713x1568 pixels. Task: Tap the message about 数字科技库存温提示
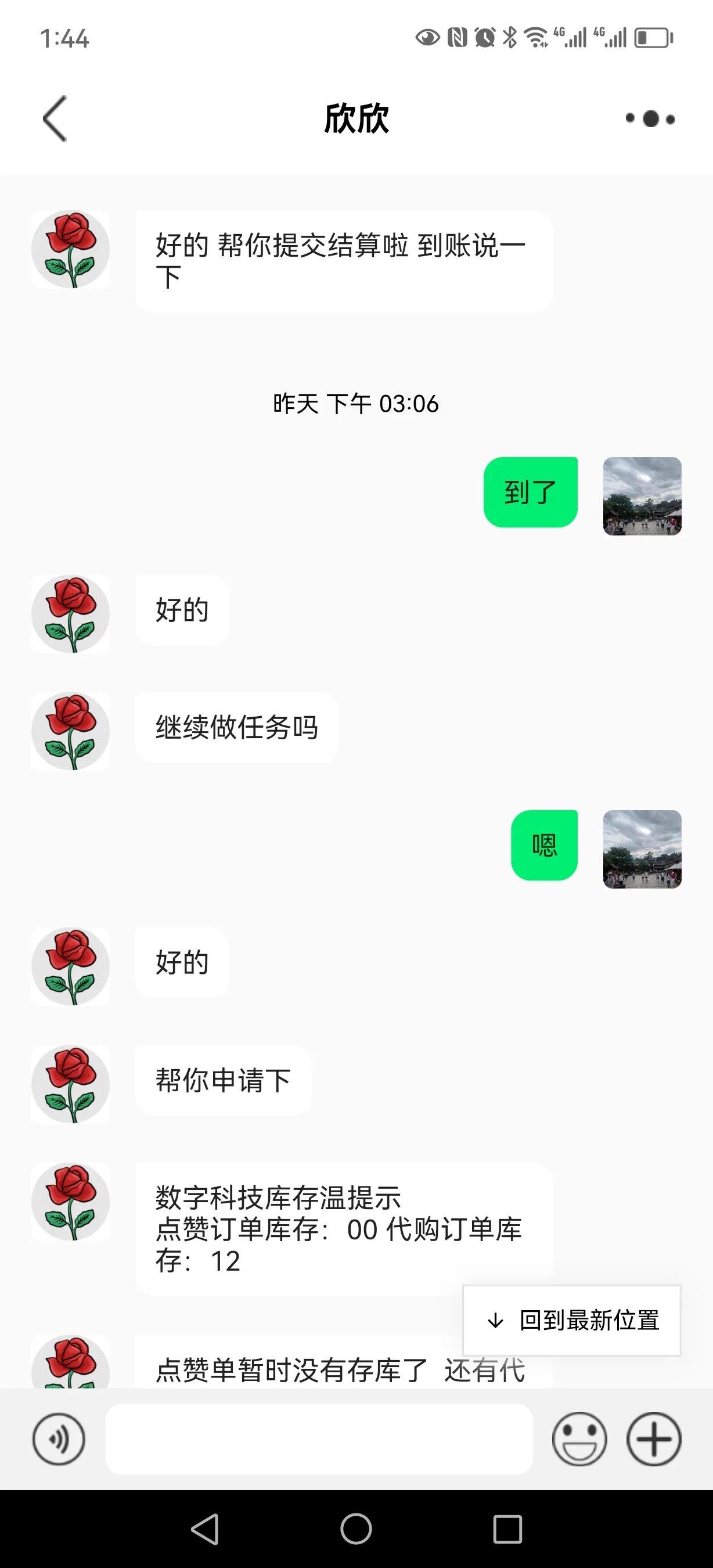[x=341, y=1229]
